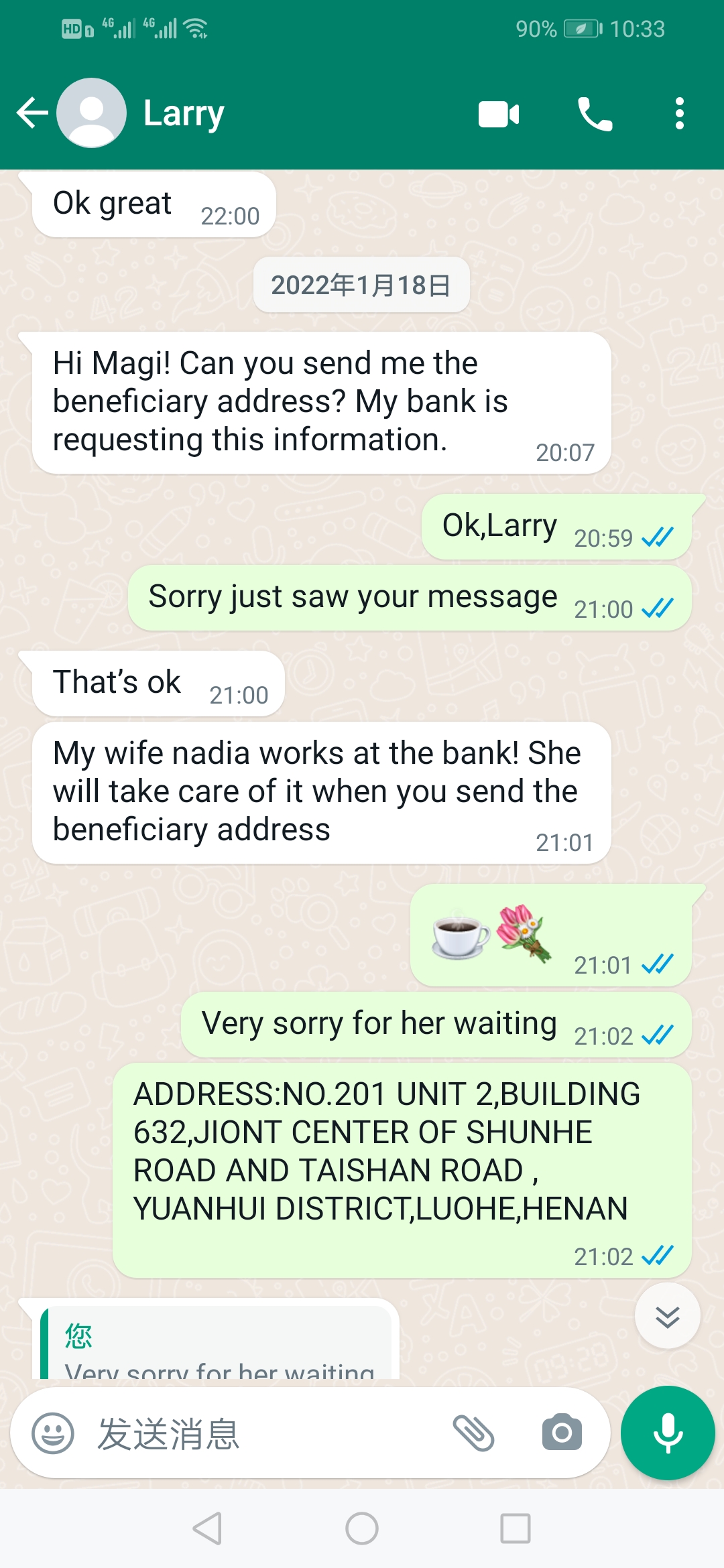Image resolution: width=724 pixels, height=1568 pixels.
Task: Open the recent apps view
Action: (x=515, y=1528)
